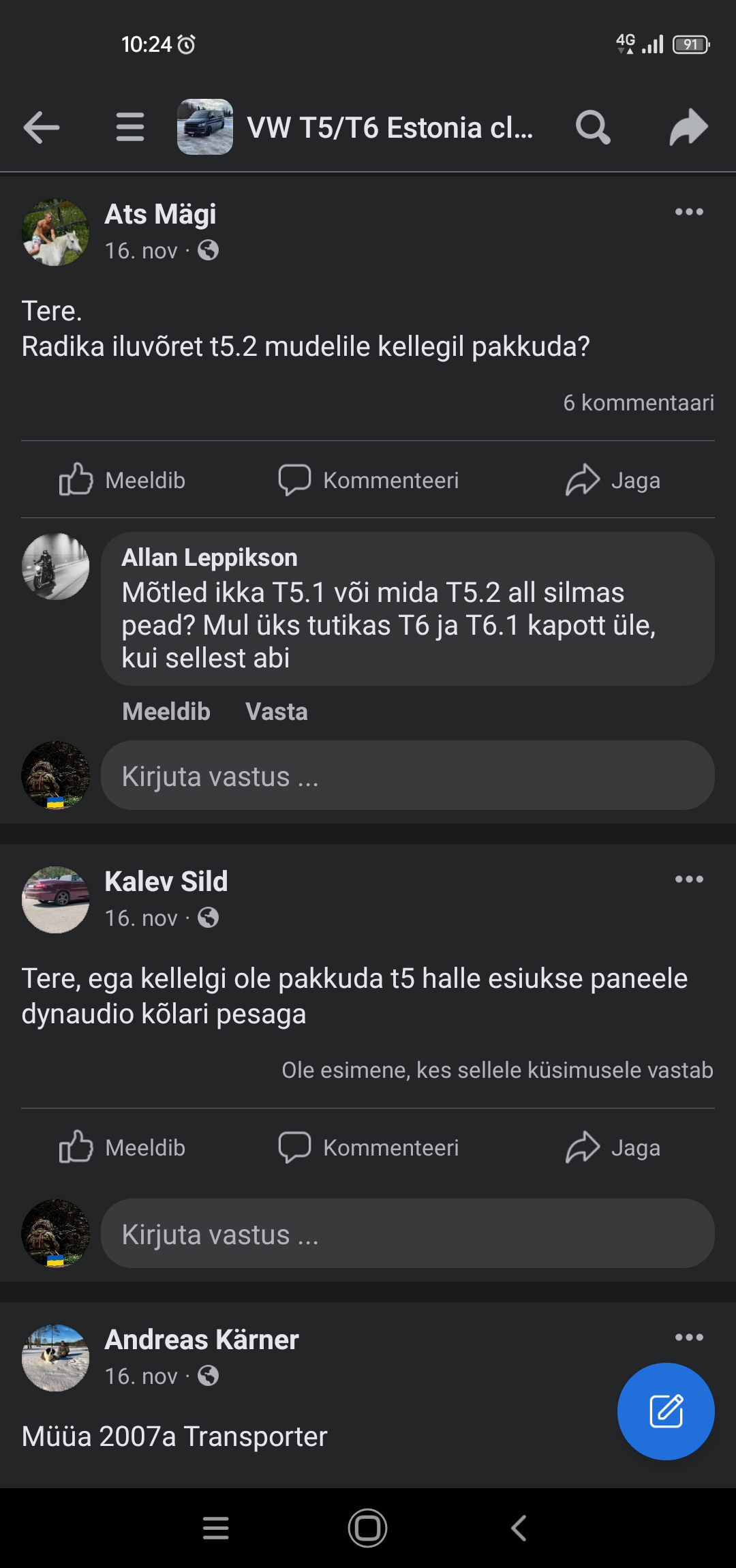Share Ats Mägi's post via Jaga
Screen dimensions: 736x1568
[613, 480]
